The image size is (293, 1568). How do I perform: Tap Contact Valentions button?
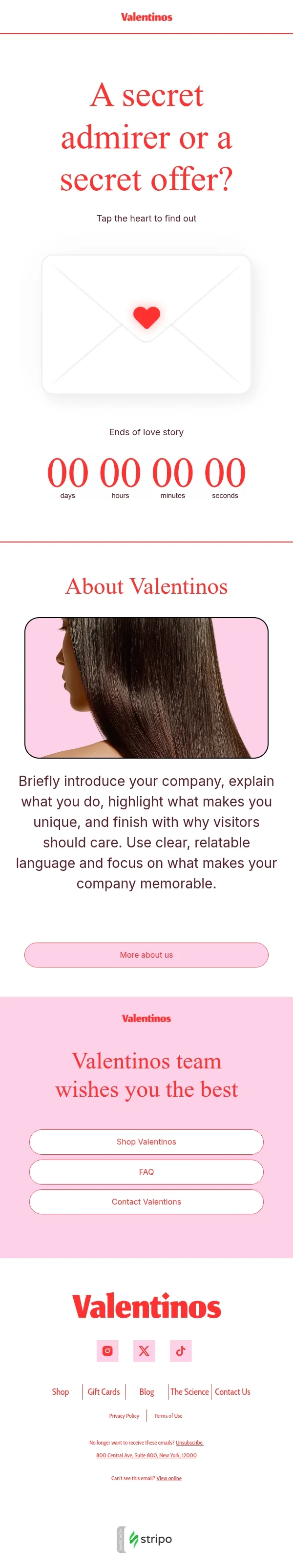[146, 1201]
